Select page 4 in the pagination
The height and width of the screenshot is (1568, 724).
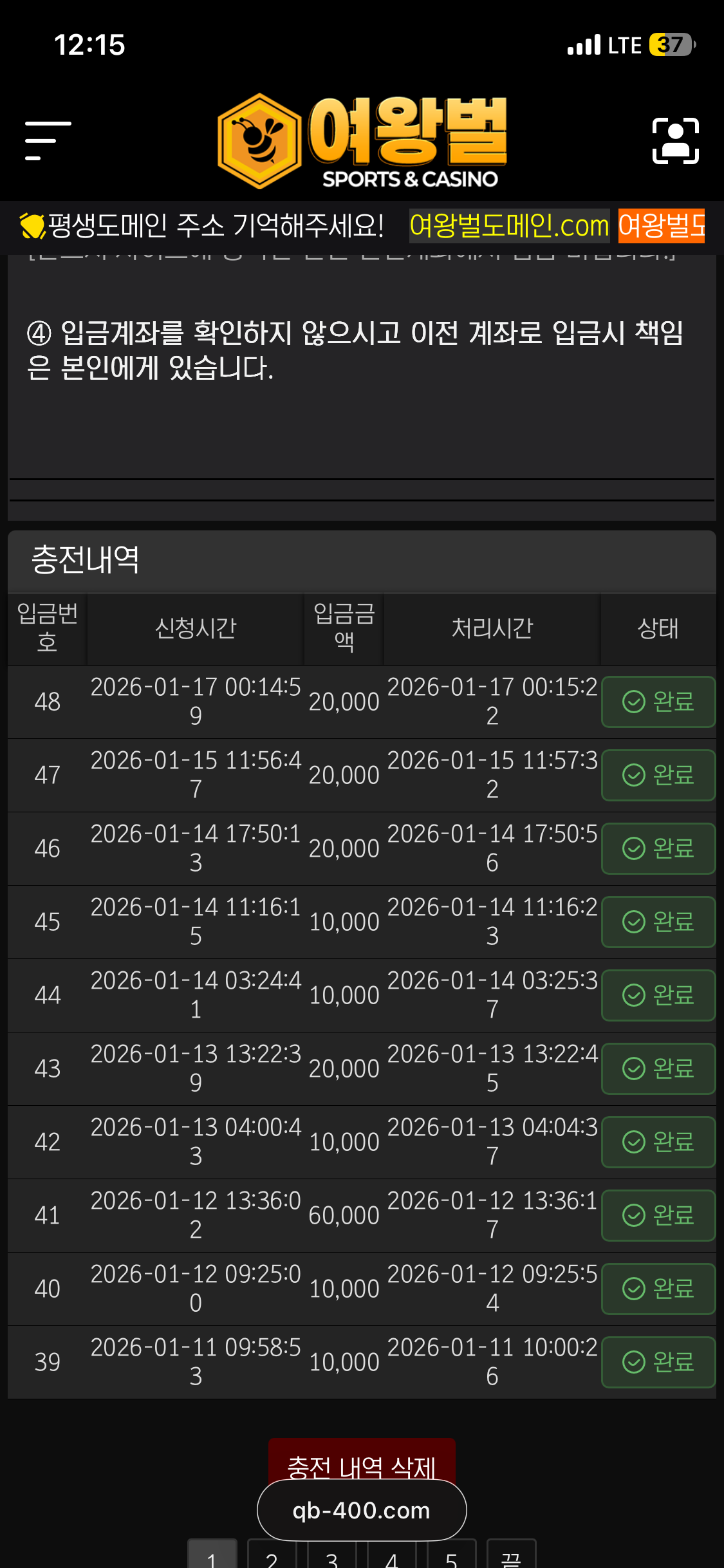click(391, 1556)
